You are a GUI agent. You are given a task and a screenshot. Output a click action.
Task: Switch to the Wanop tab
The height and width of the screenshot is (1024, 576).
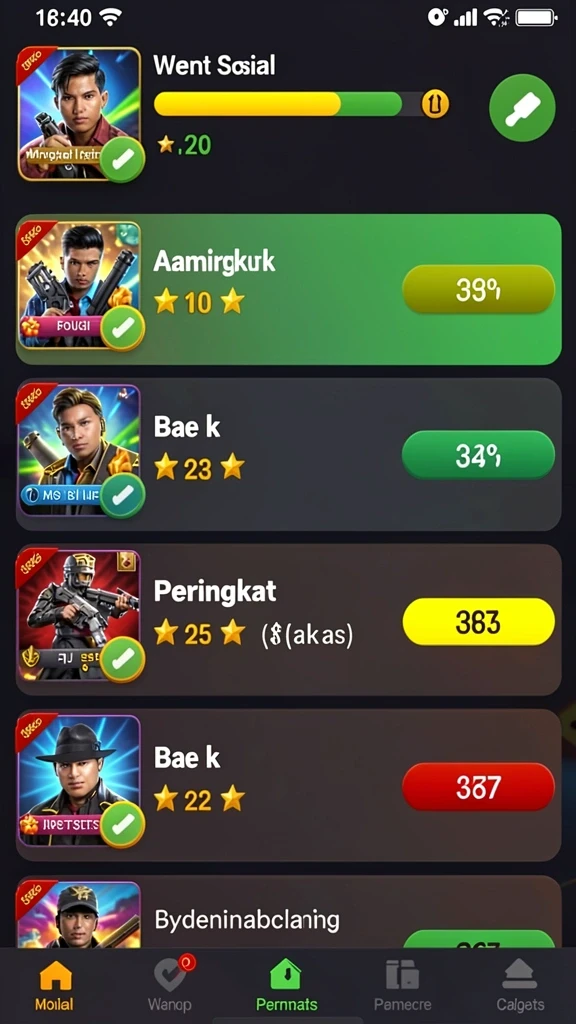(x=170, y=985)
